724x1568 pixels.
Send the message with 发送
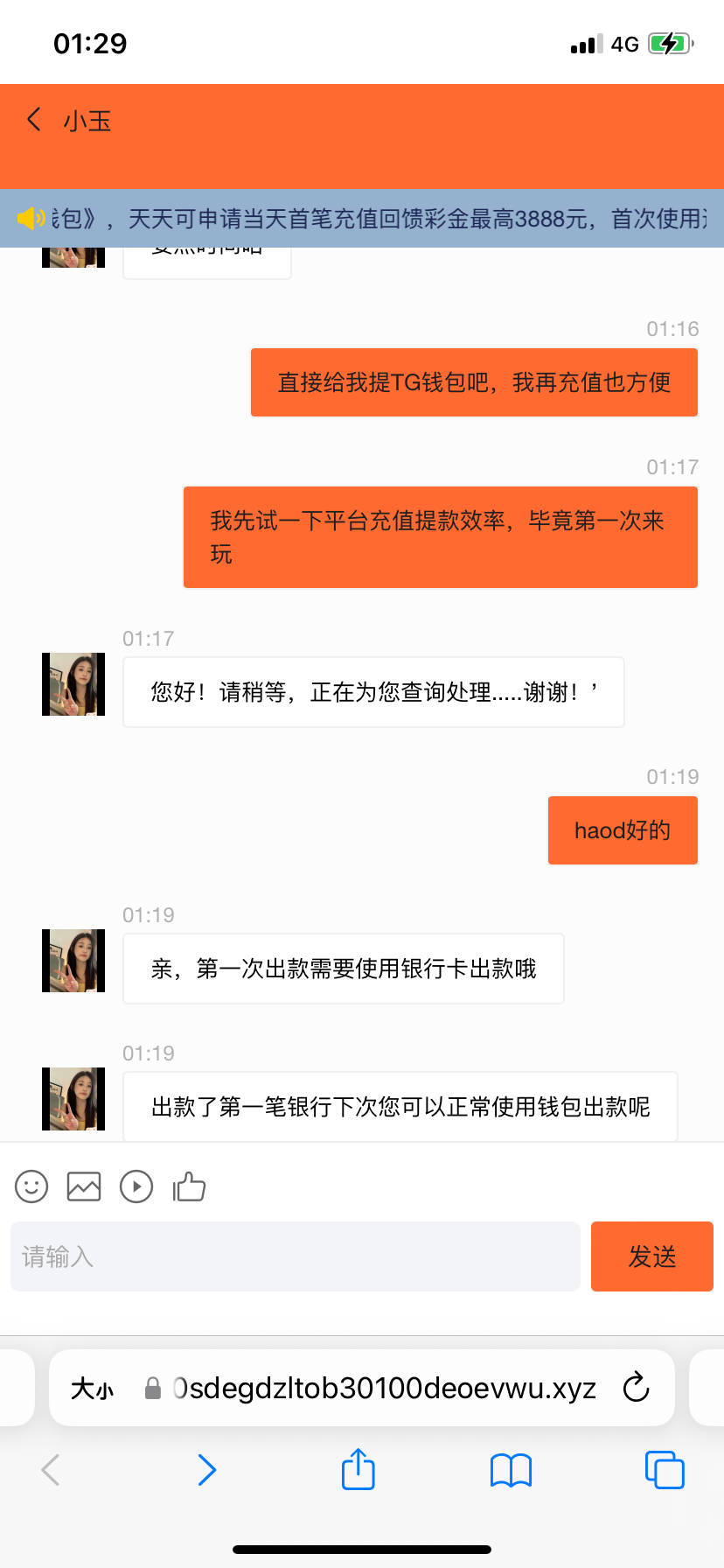[651, 1256]
